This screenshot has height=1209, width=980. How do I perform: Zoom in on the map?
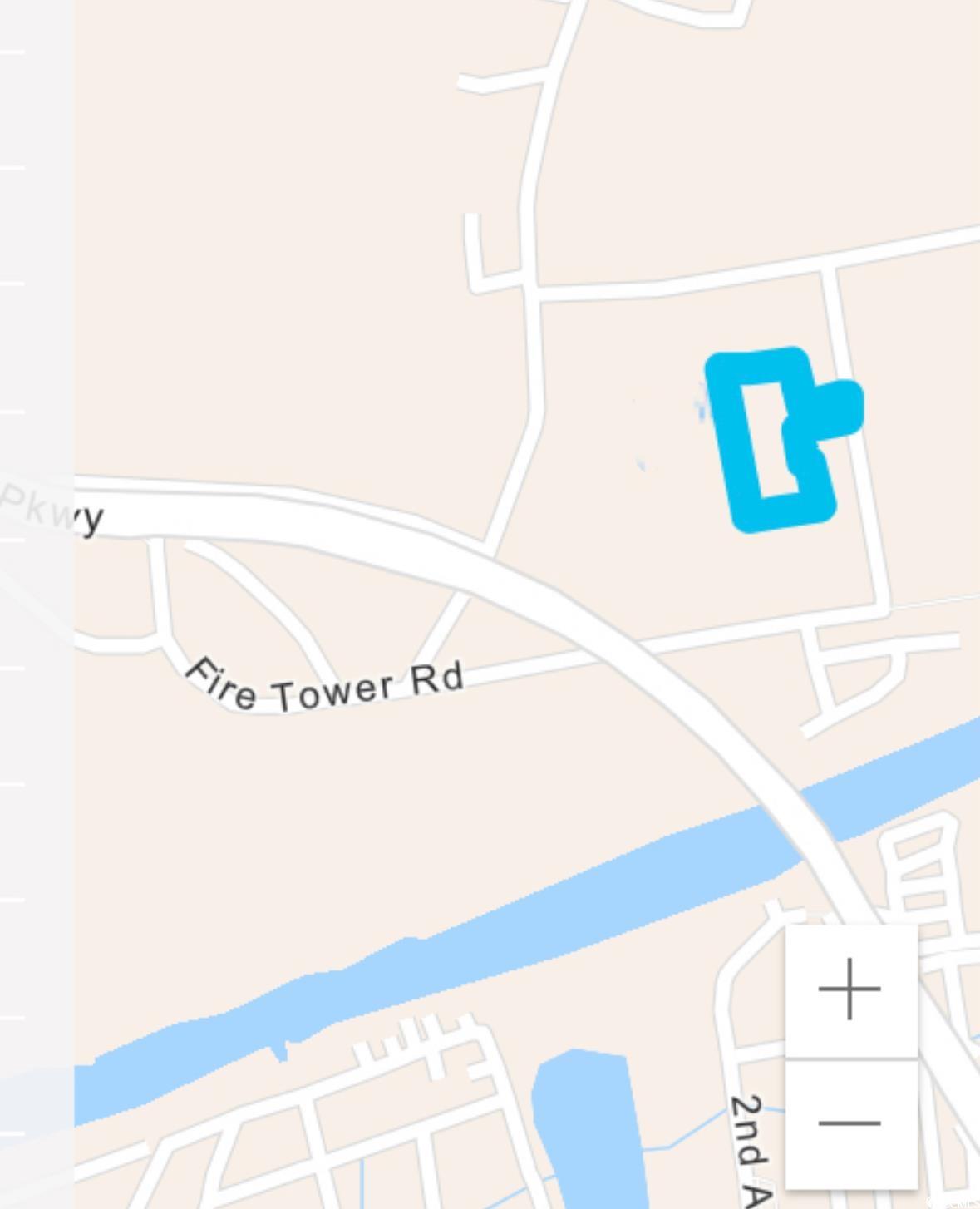(850, 989)
